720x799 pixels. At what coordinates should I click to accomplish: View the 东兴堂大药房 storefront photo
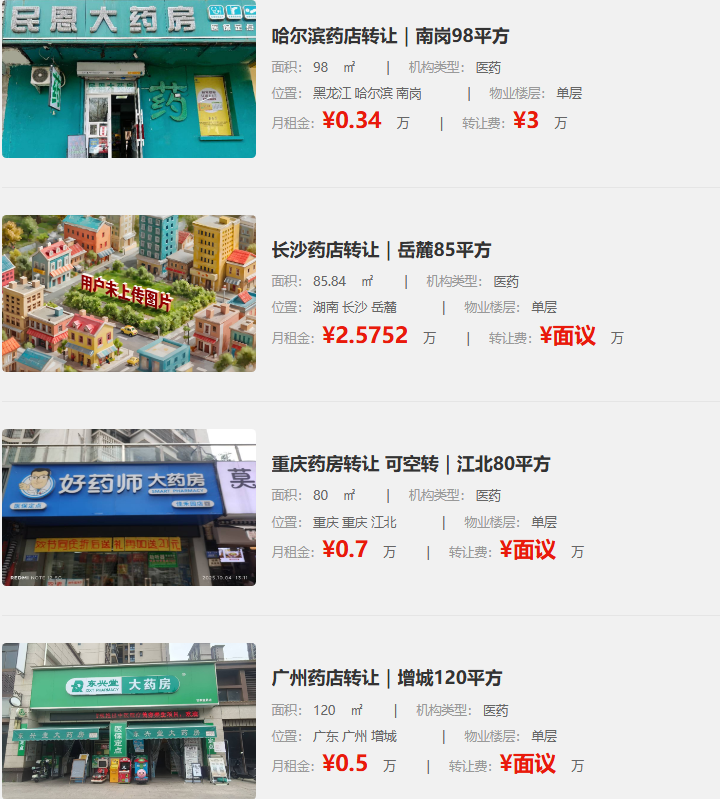[128, 720]
